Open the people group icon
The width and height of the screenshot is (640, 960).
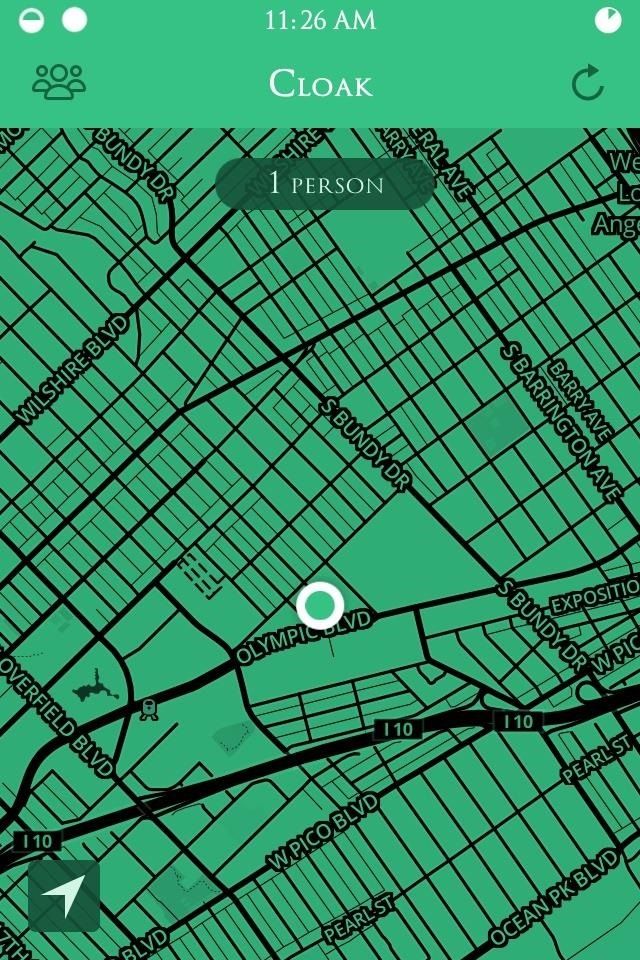tap(59, 82)
